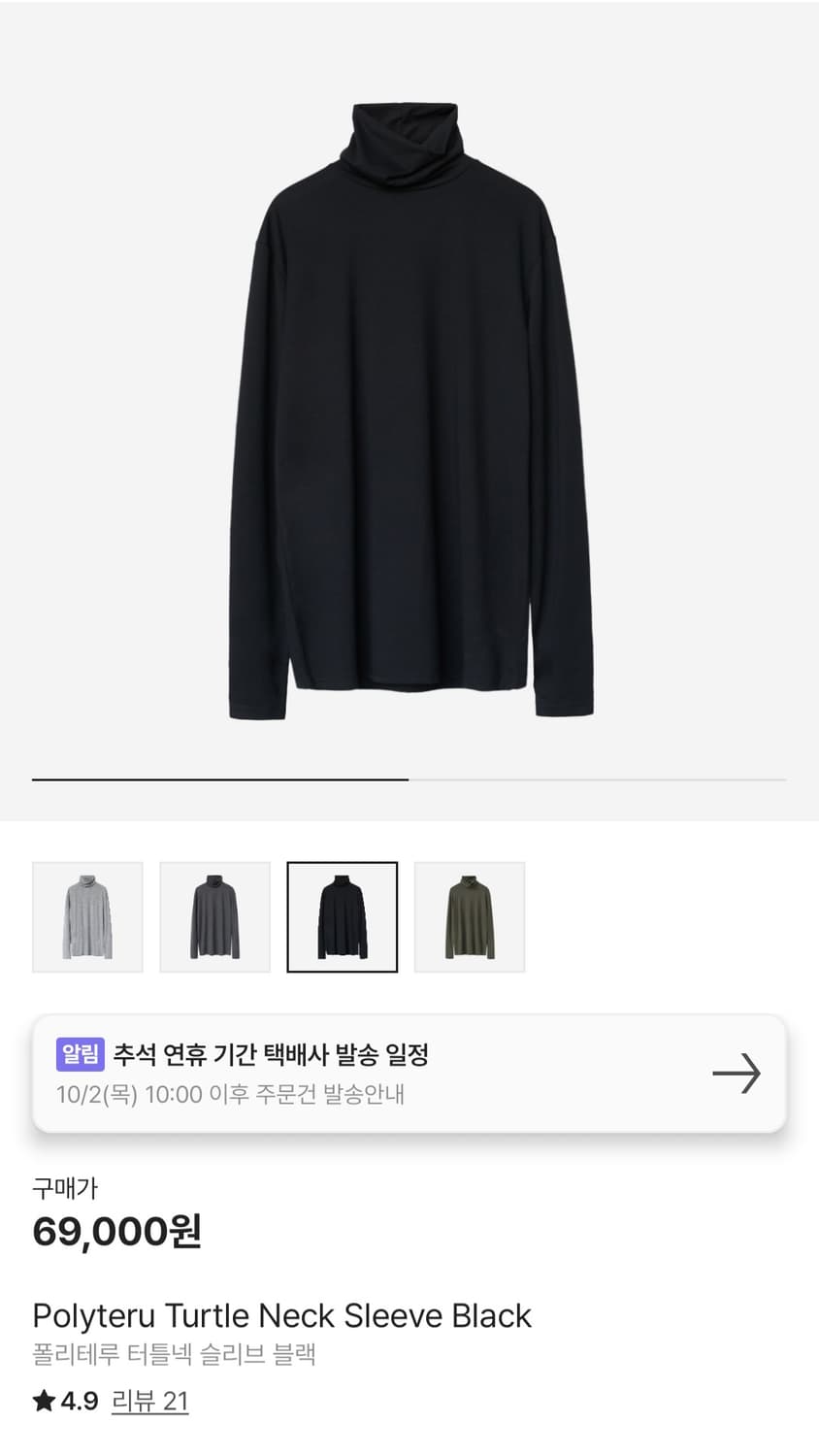This screenshot has height=1456, width=819.
Task: Click the product title Polyteru Turtle Neck Sleeve Black
Action: tap(281, 1316)
